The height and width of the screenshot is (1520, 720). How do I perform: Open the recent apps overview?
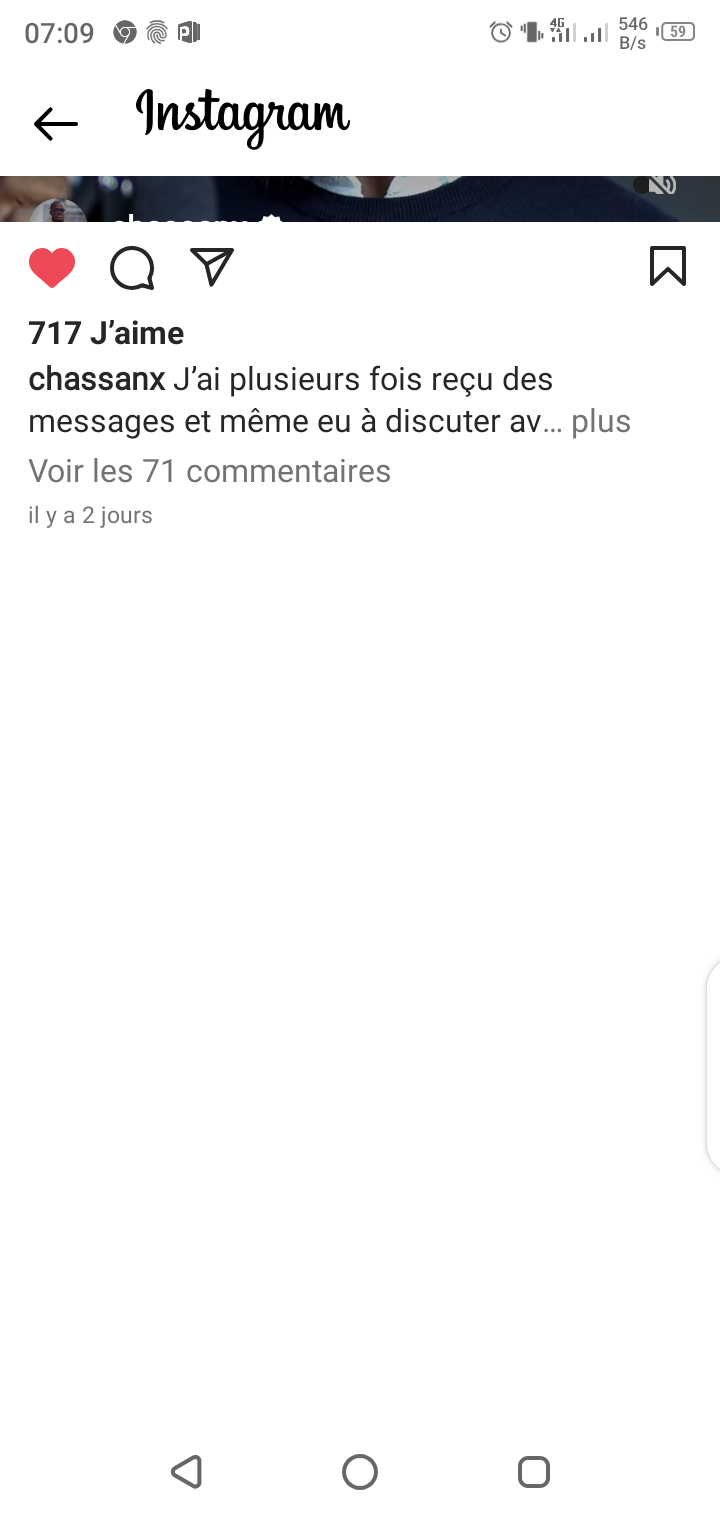(x=534, y=1471)
